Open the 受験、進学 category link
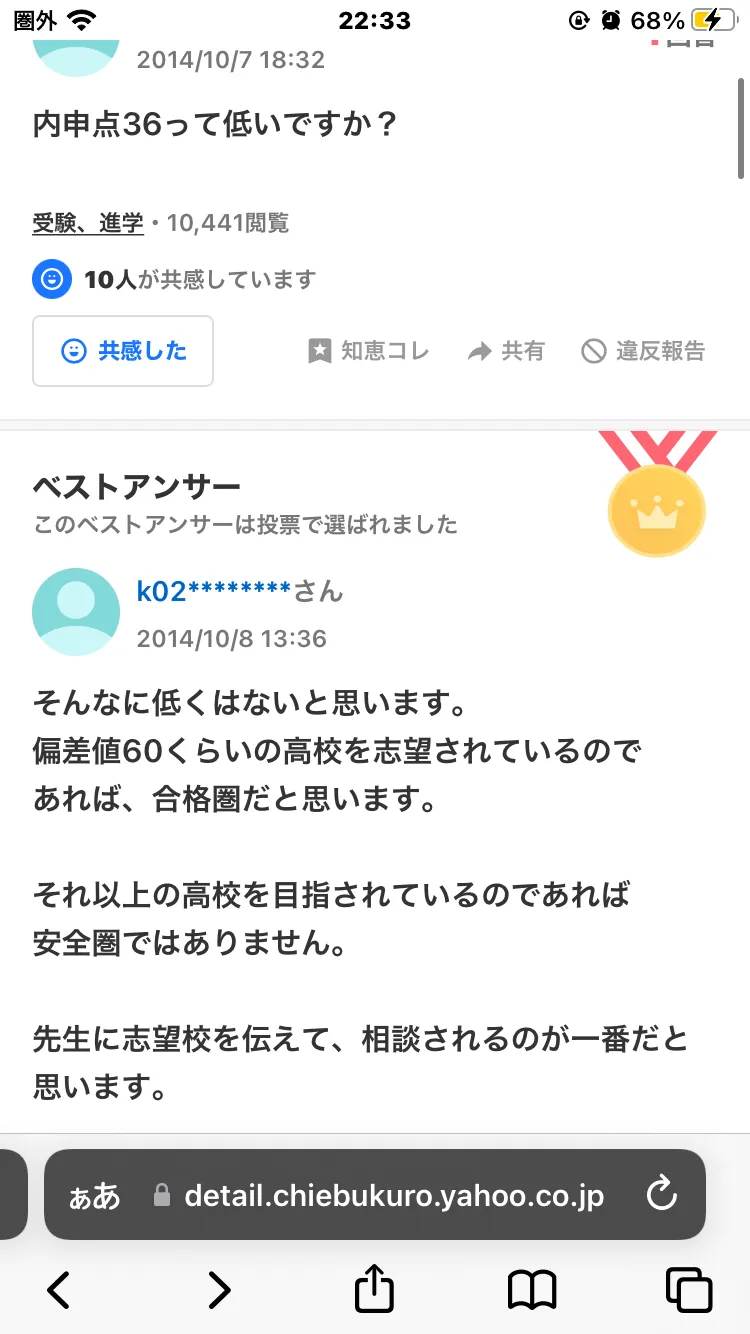The width and height of the screenshot is (750, 1334). (x=88, y=223)
